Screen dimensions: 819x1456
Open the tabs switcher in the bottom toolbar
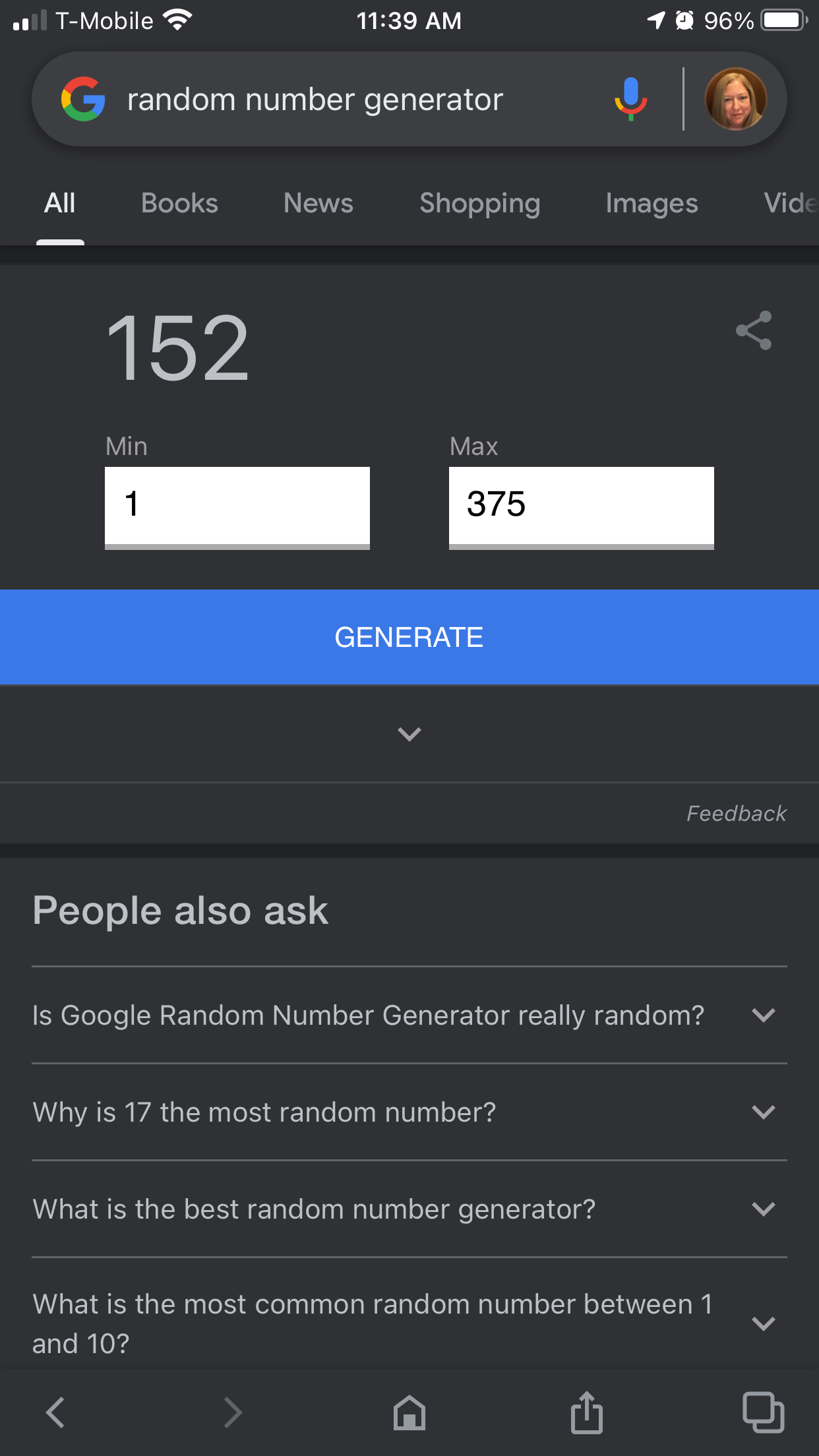pos(763,1412)
